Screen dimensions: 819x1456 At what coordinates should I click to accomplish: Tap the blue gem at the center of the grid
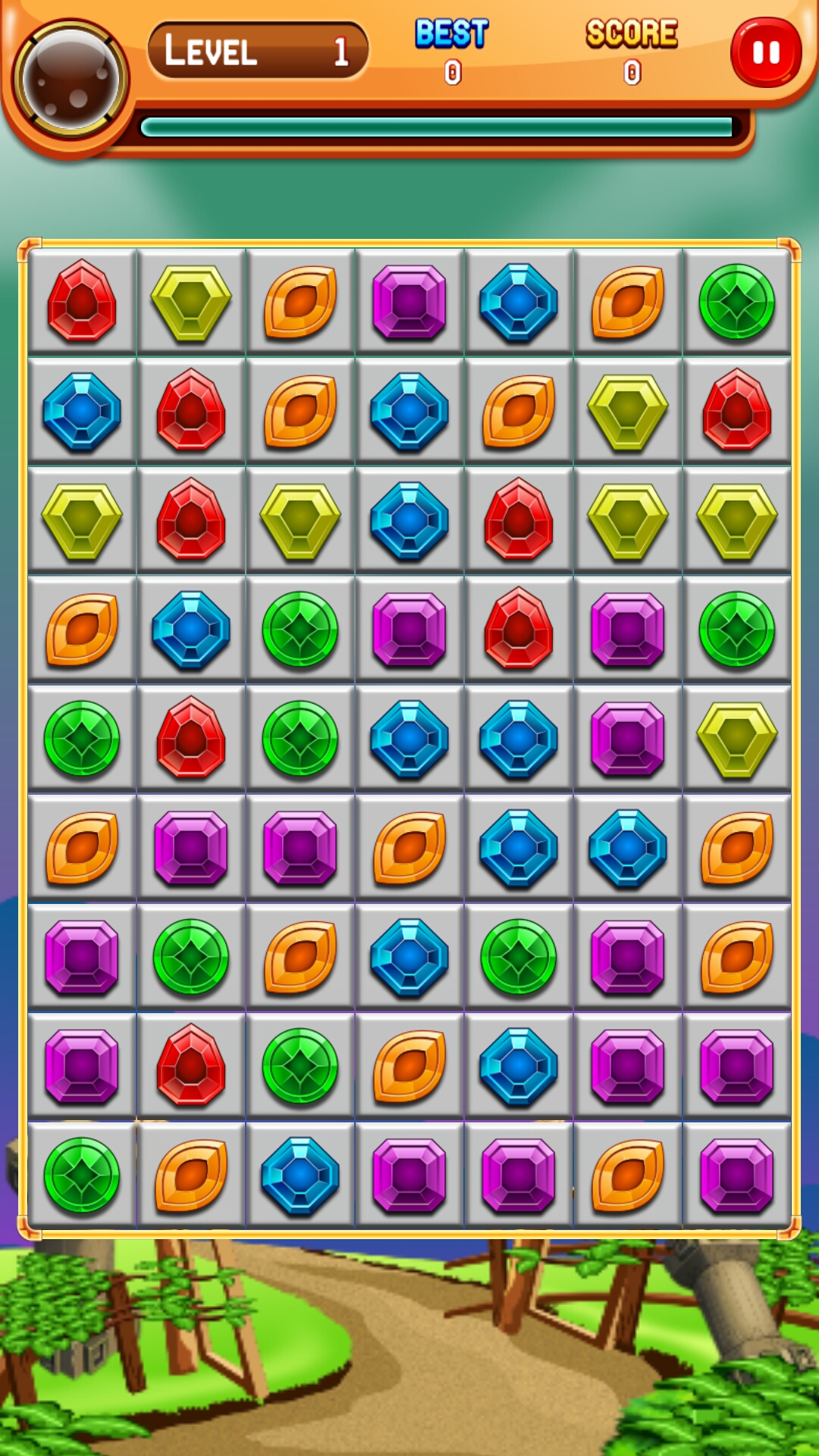click(x=409, y=736)
